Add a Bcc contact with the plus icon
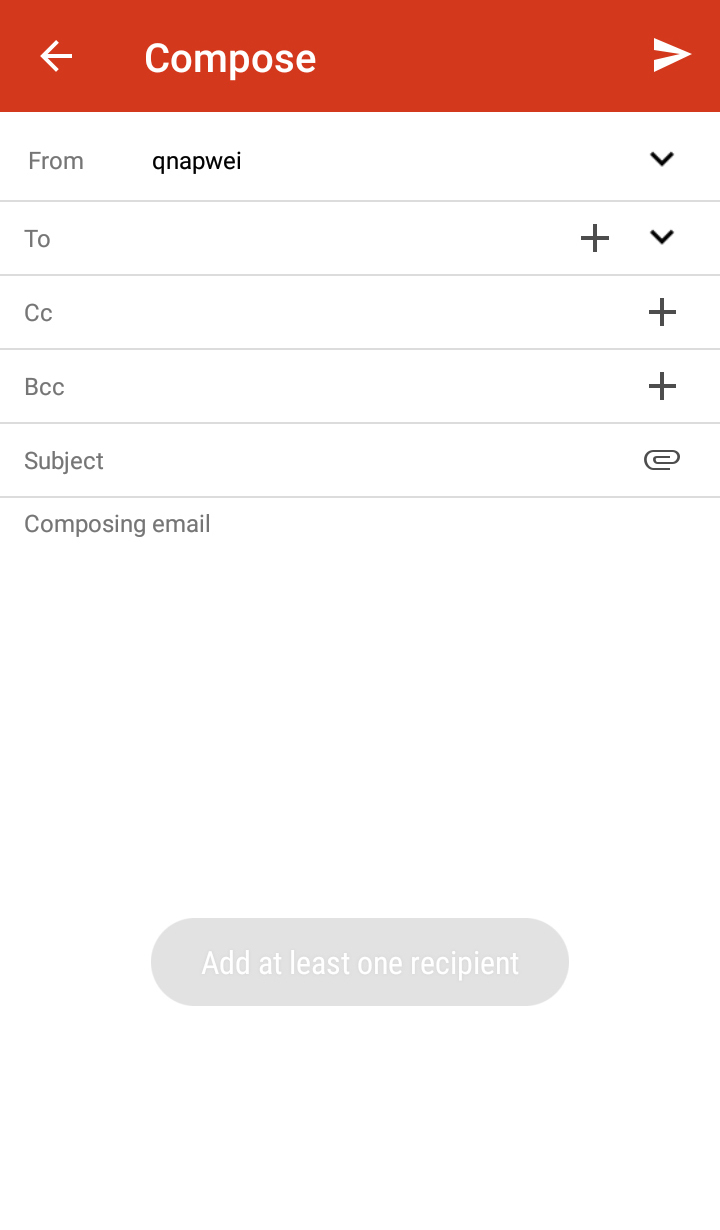Viewport: 720px width, 1230px height. tap(662, 386)
